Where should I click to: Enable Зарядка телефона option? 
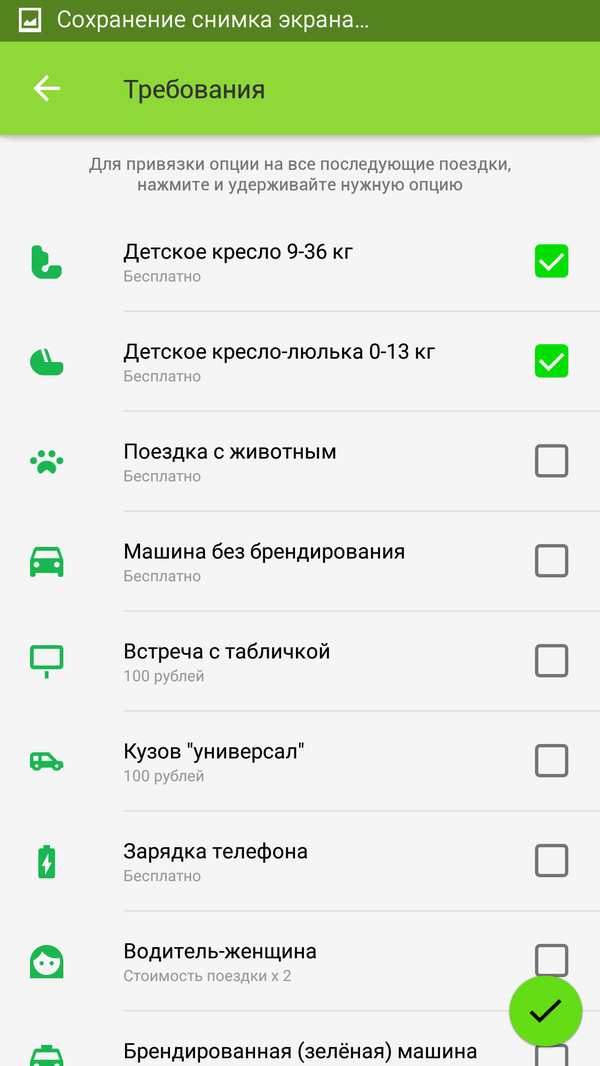[551, 861]
